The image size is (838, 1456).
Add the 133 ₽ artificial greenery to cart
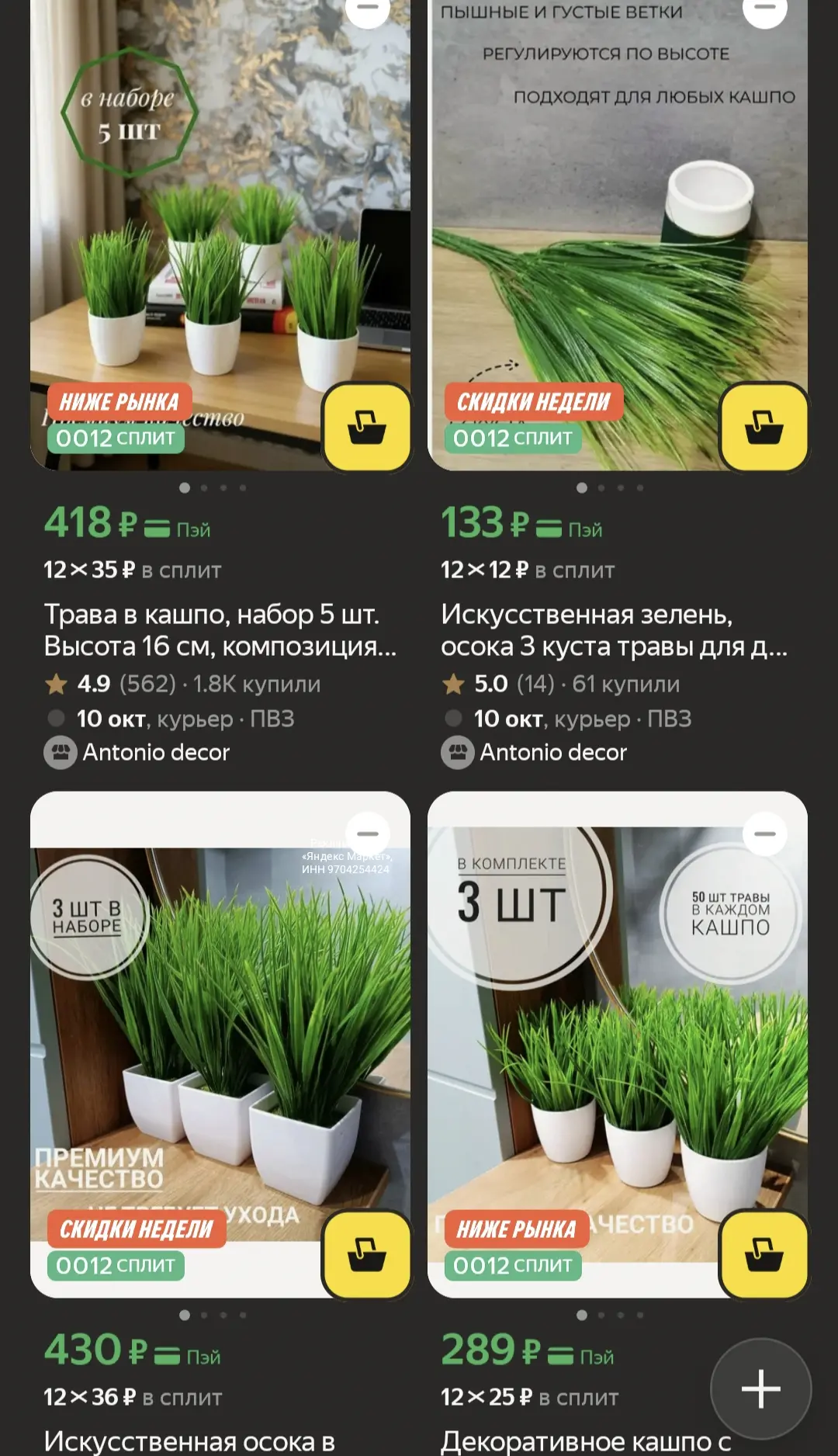(x=764, y=428)
